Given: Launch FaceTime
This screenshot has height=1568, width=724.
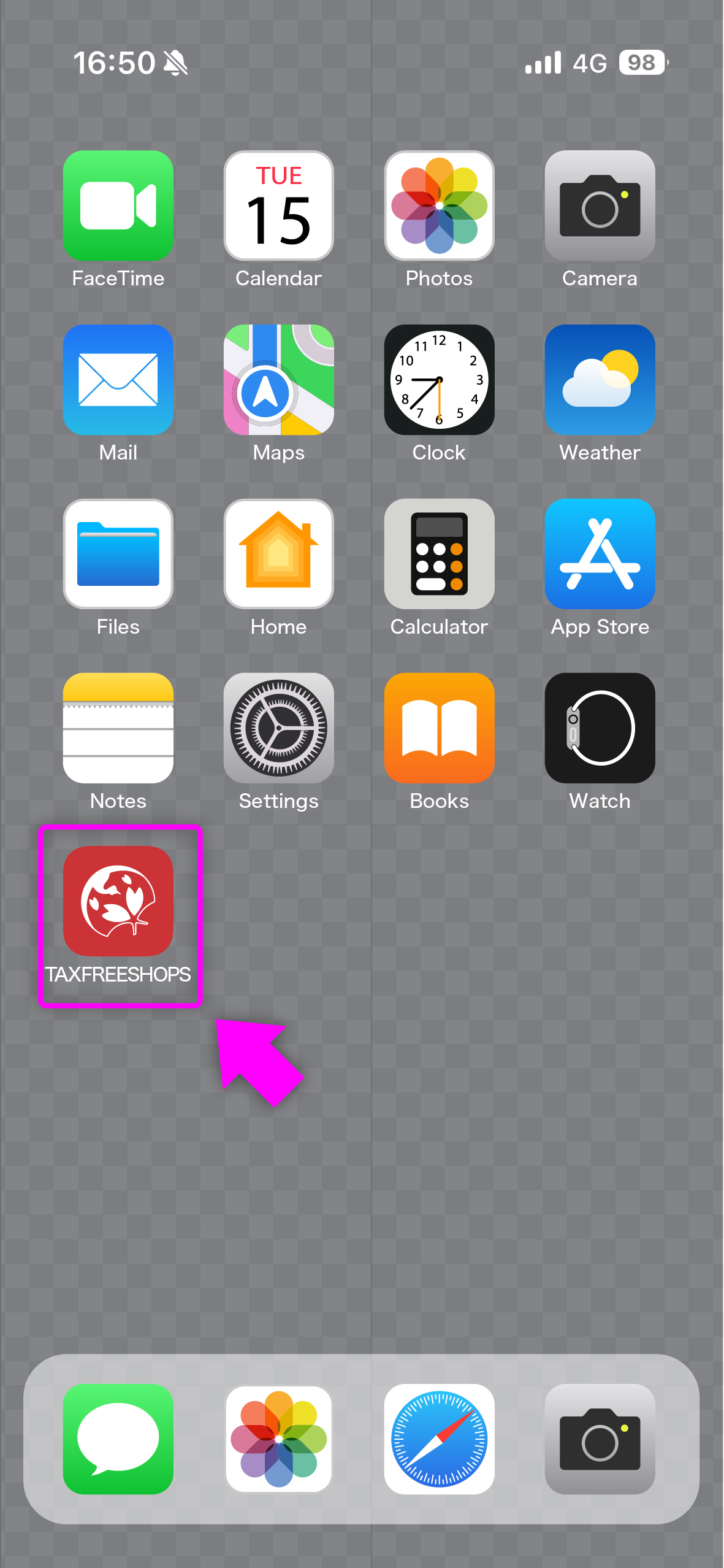Looking at the screenshot, I should pyautogui.click(x=118, y=206).
